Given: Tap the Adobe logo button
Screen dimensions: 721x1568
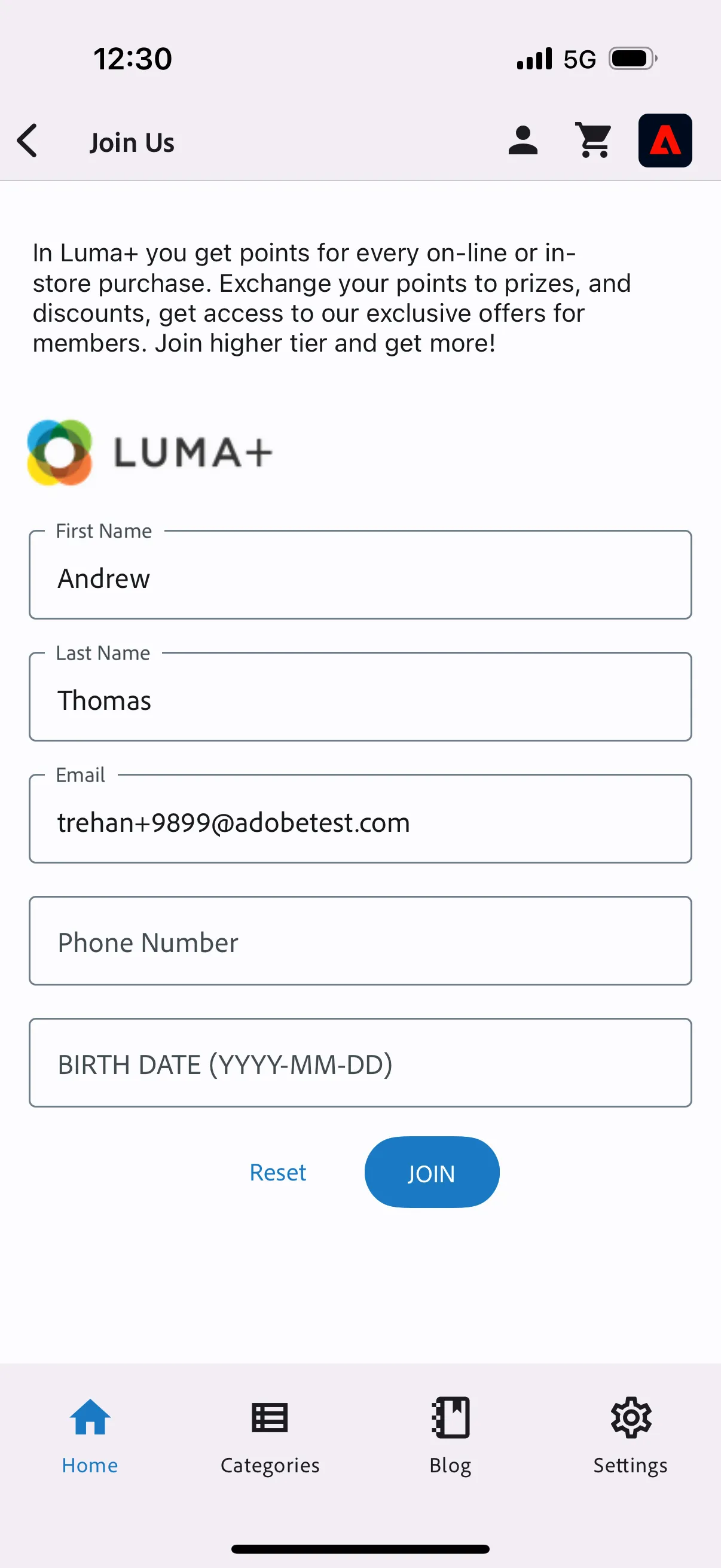Looking at the screenshot, I should coord(665,141).
